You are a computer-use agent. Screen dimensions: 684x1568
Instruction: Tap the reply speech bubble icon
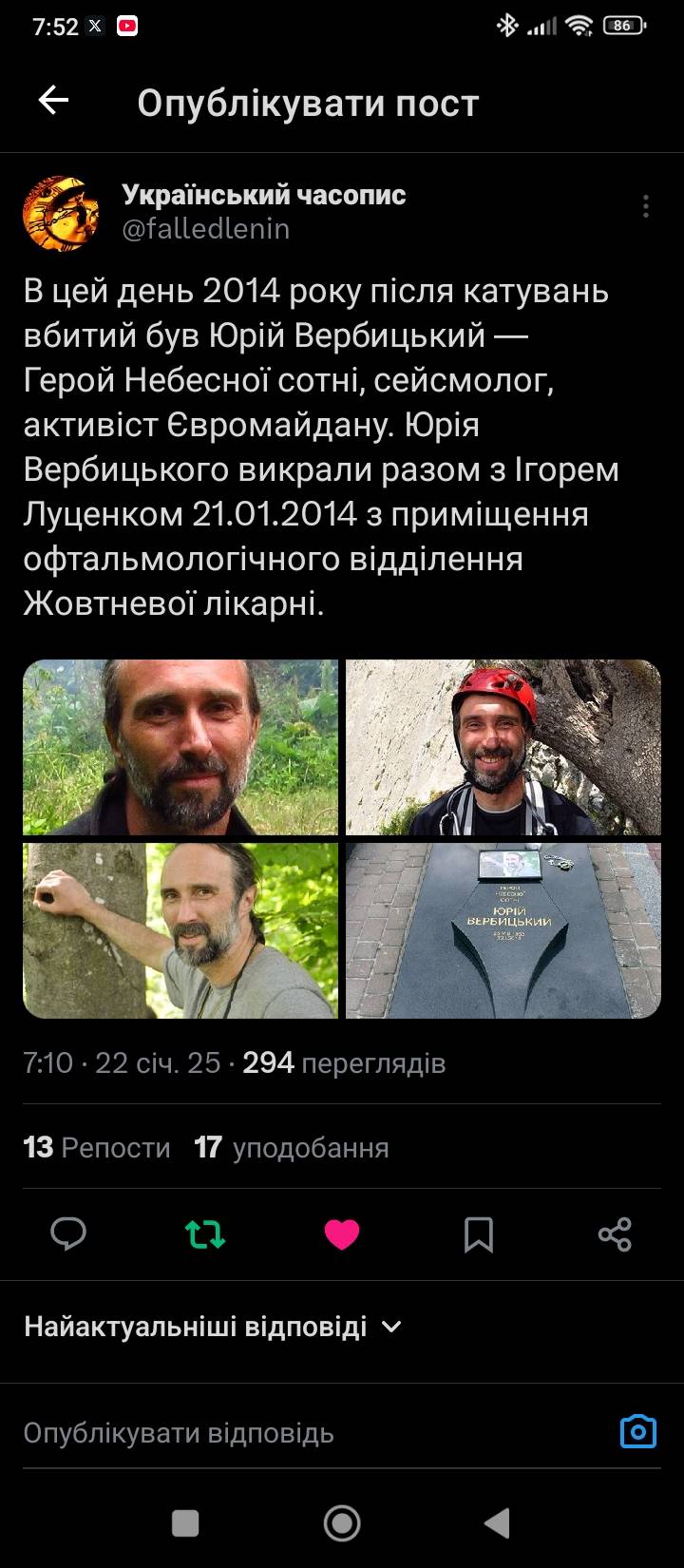pos(68,1234)
